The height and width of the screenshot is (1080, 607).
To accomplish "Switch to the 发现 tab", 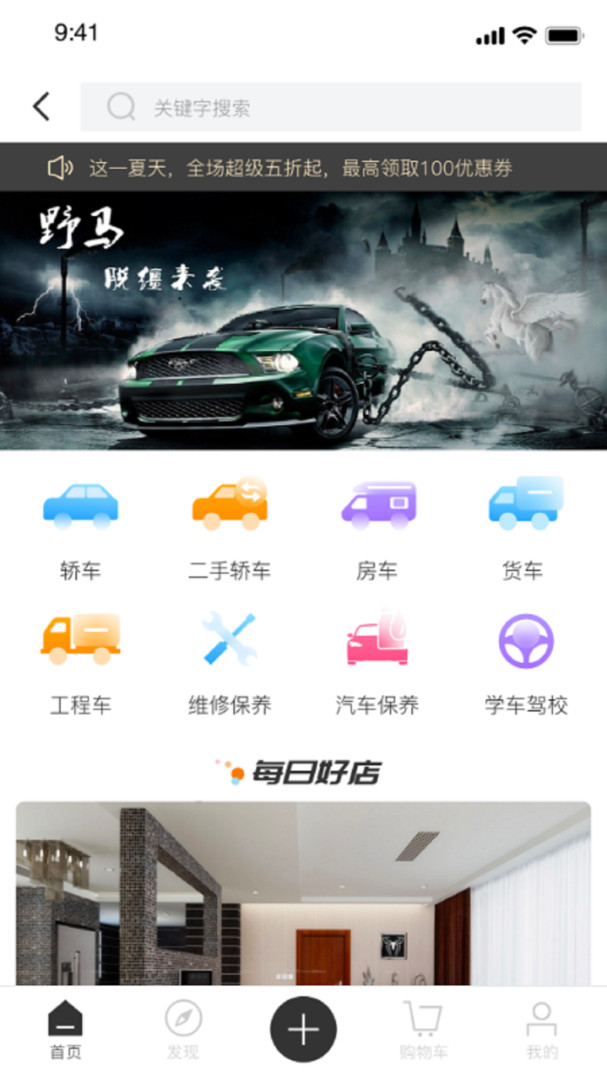I will click(183, 1030).
